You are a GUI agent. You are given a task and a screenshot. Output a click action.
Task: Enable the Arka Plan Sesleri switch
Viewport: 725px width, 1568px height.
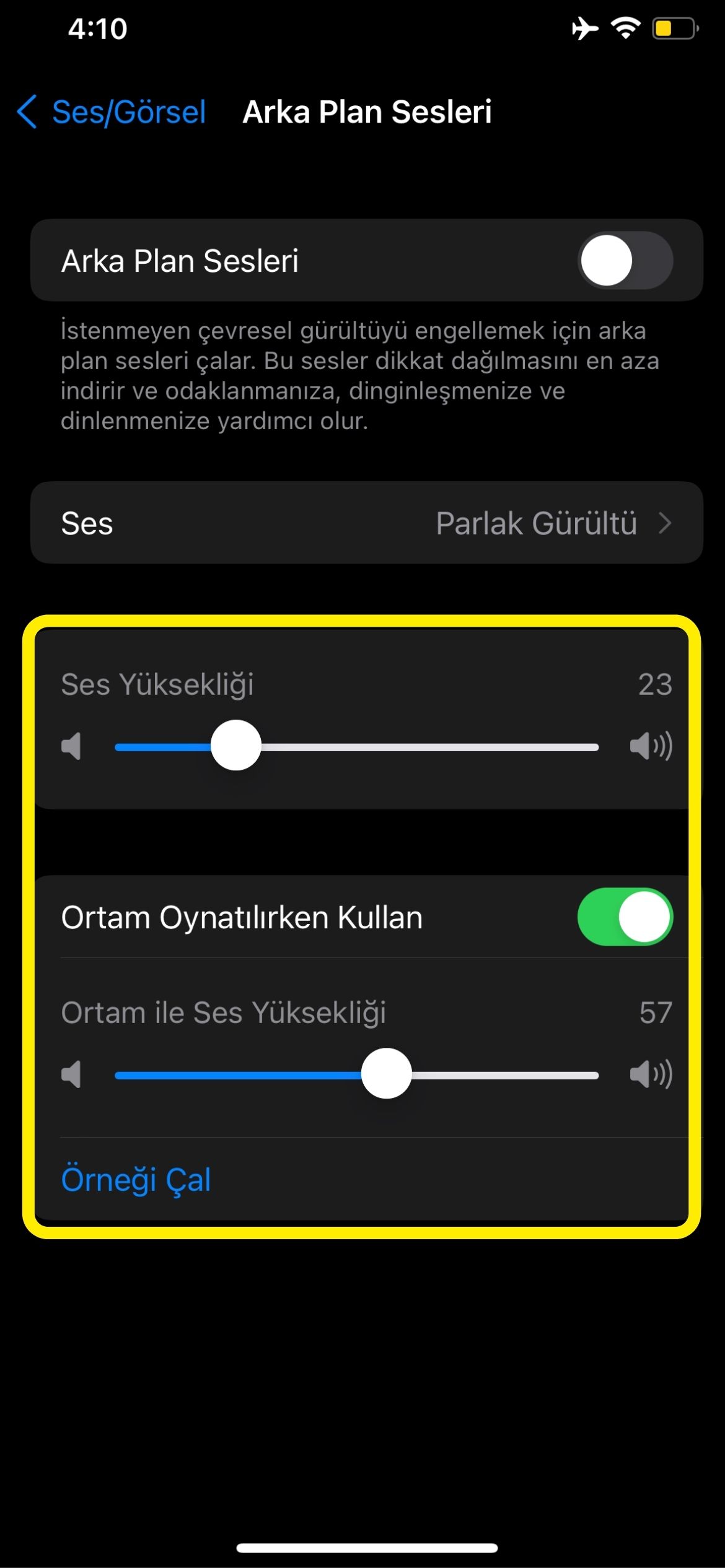pos(625,260)
